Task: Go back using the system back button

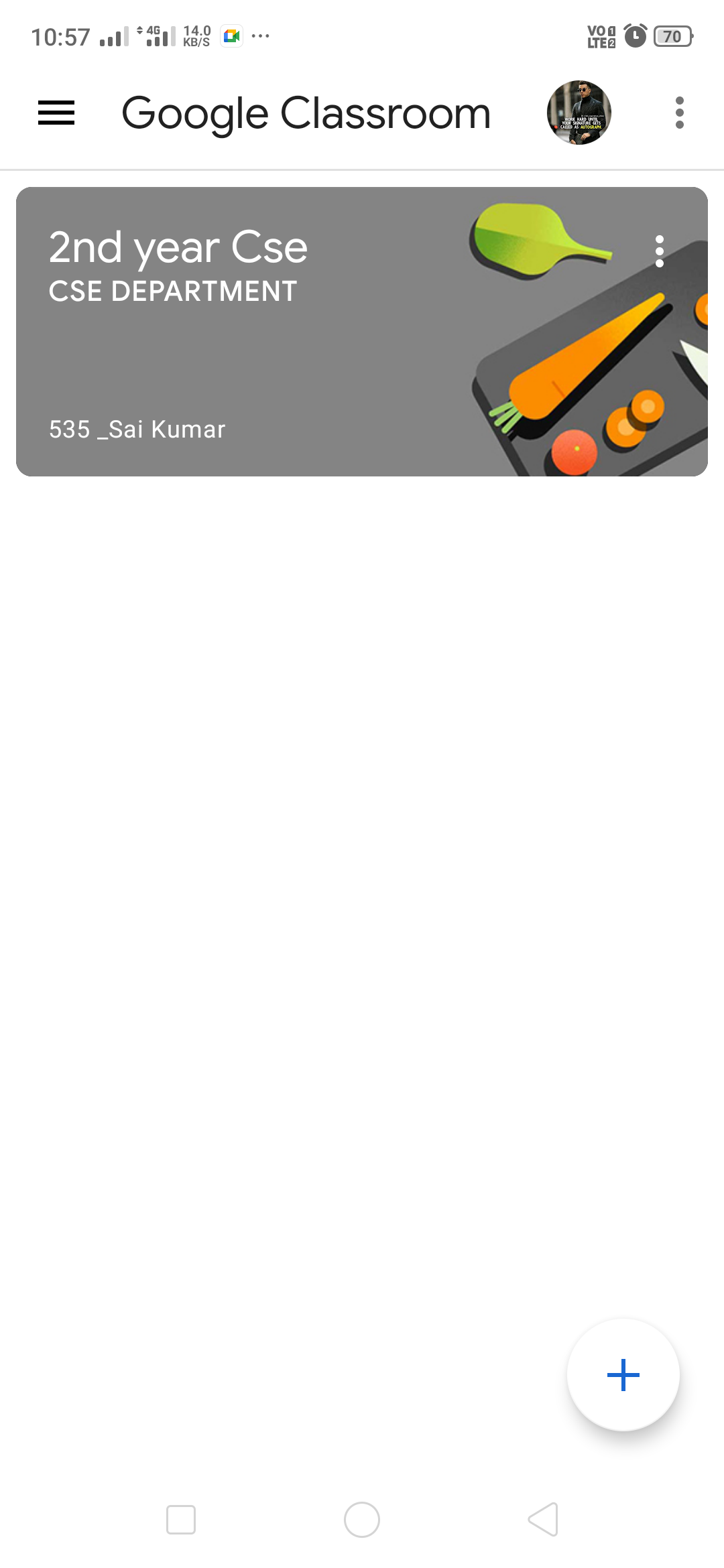Action: [x=543, y=1519]
